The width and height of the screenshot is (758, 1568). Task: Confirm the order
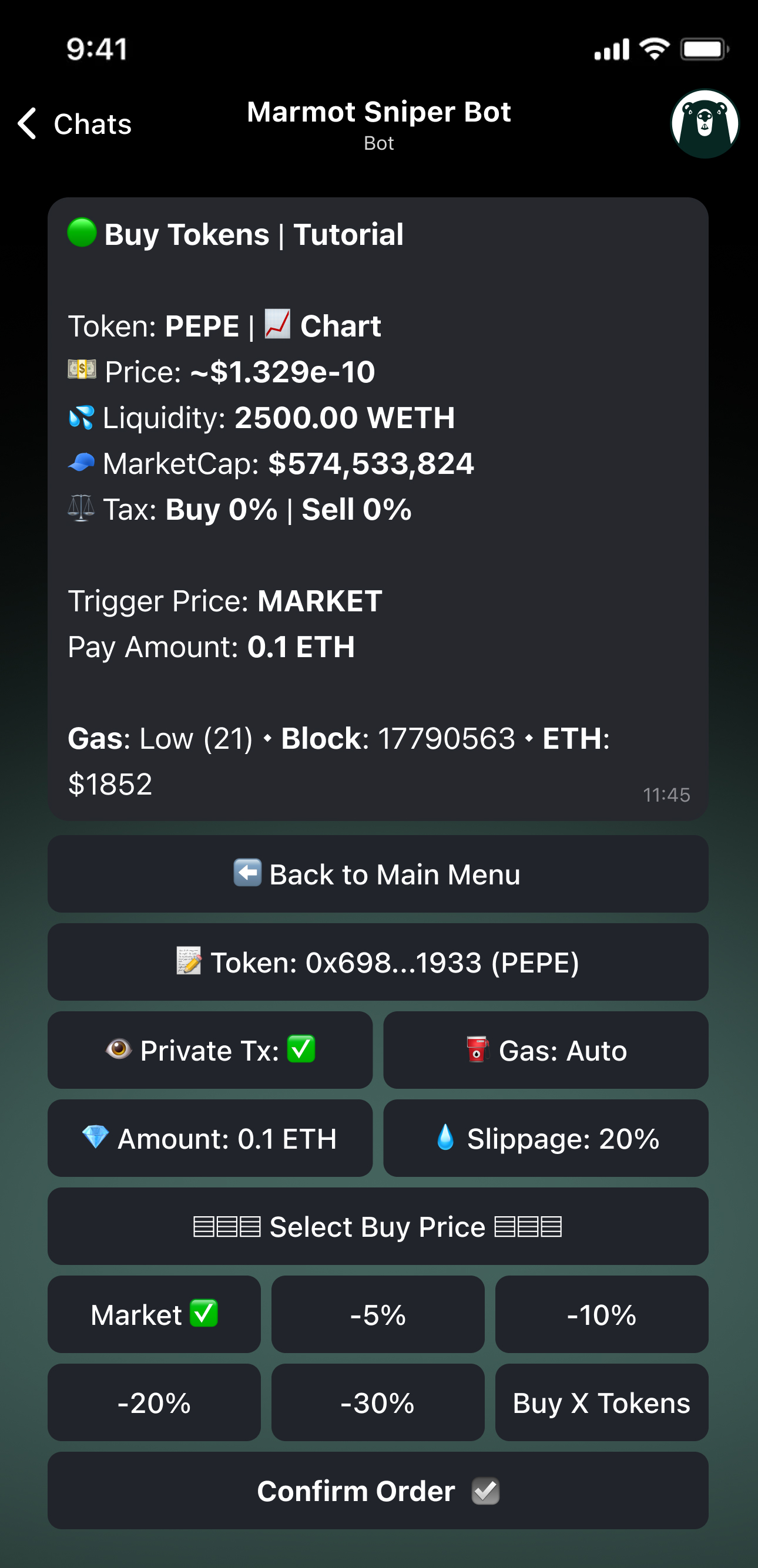click(x=377, y=1490)
